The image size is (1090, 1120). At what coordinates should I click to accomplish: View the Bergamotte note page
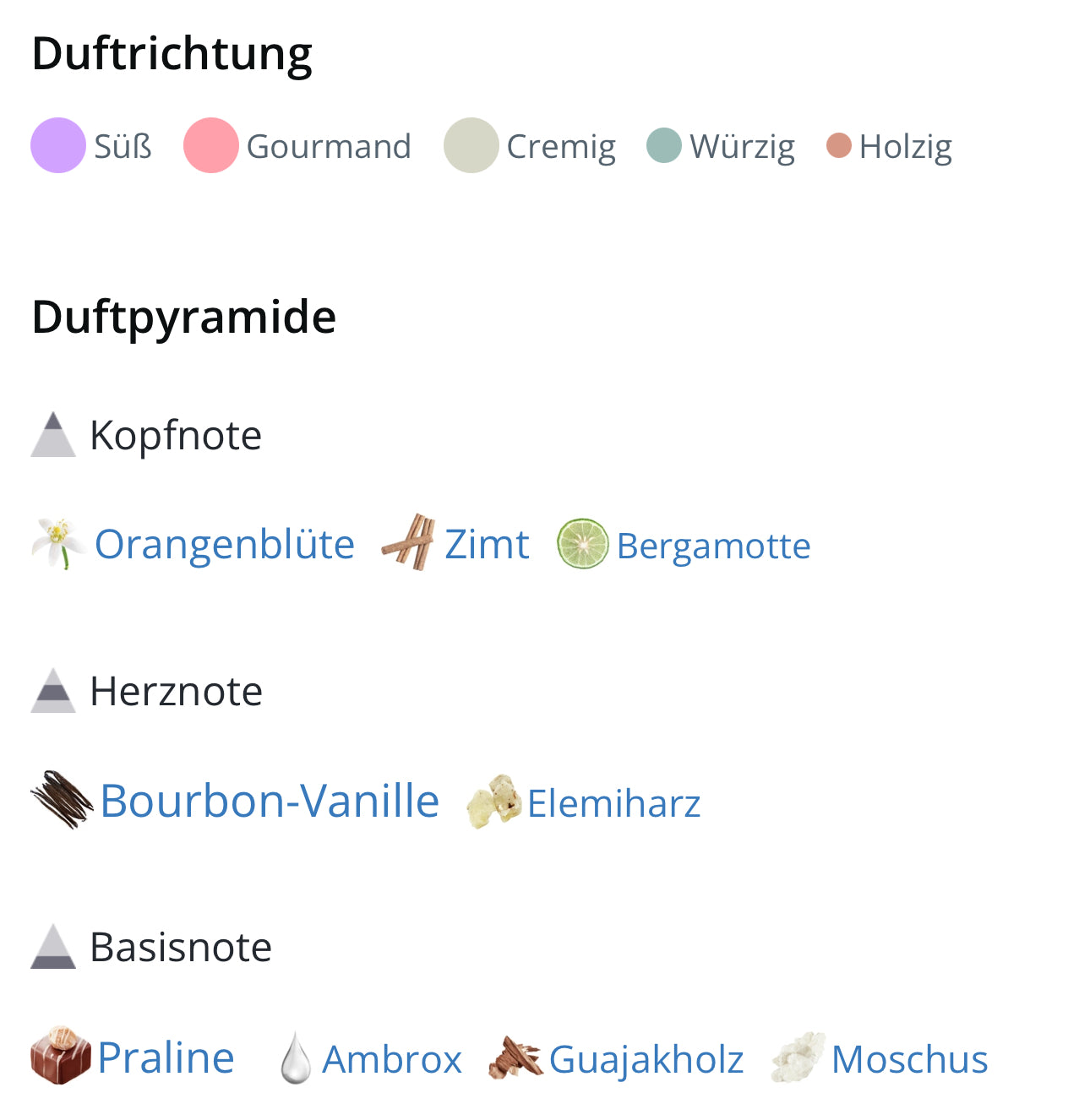[713, 546]
